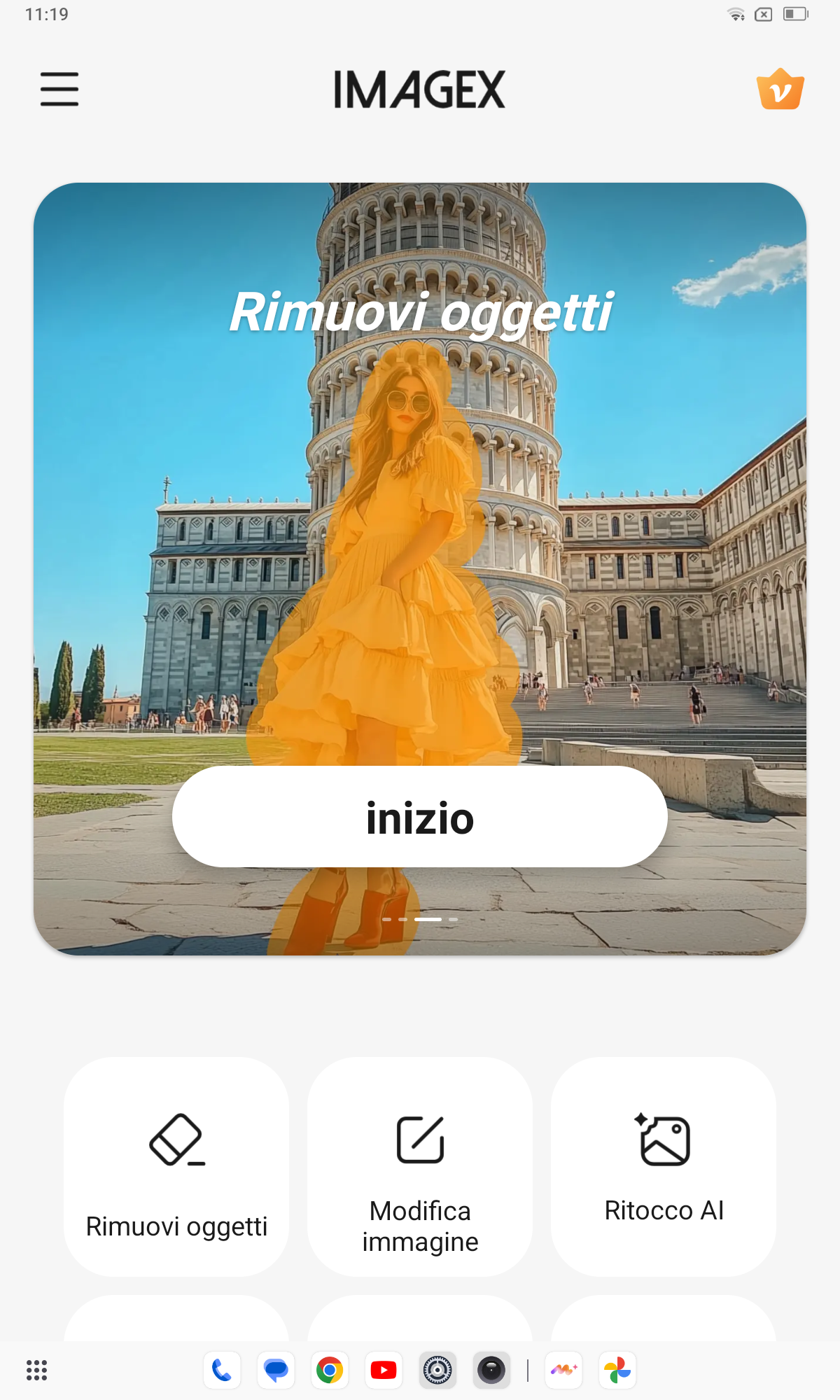Open the hamburger menu
Image resolution: width=840 pixels, height=1400 pixels.
(x=59, y=89)
